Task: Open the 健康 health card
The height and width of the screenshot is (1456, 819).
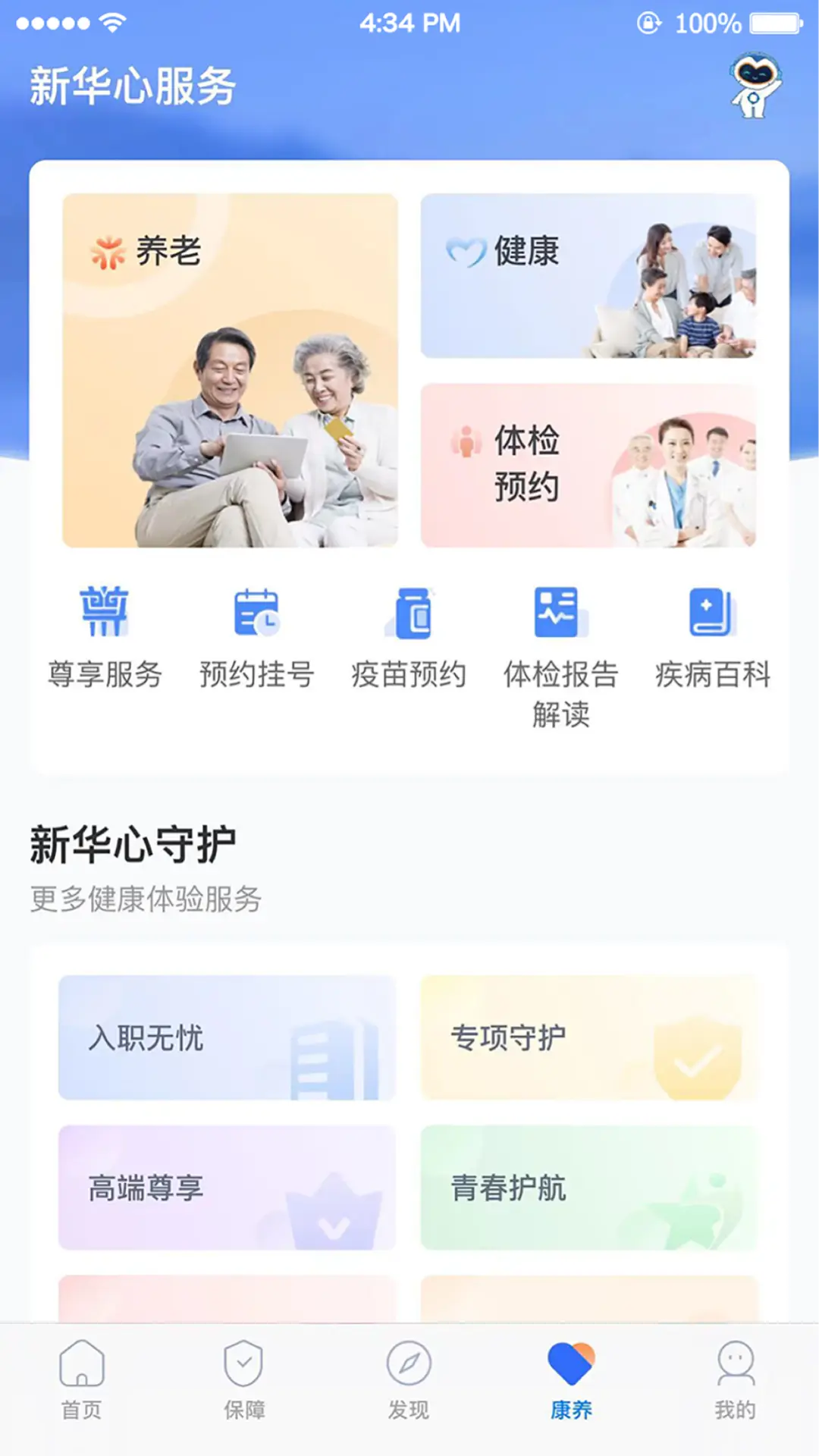Action: pos(588,276)
